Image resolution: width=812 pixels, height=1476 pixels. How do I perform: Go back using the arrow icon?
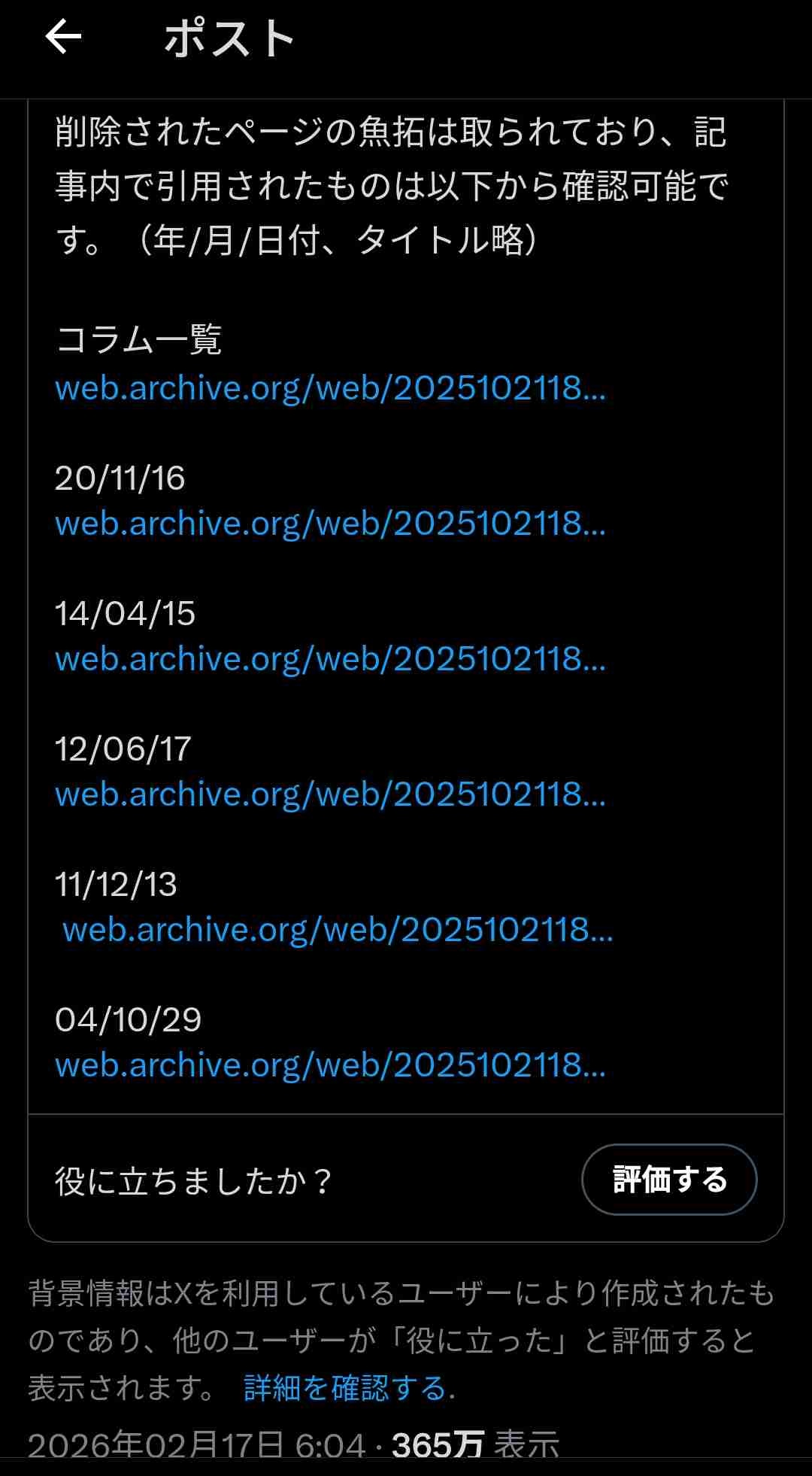[x=63, y=38]
